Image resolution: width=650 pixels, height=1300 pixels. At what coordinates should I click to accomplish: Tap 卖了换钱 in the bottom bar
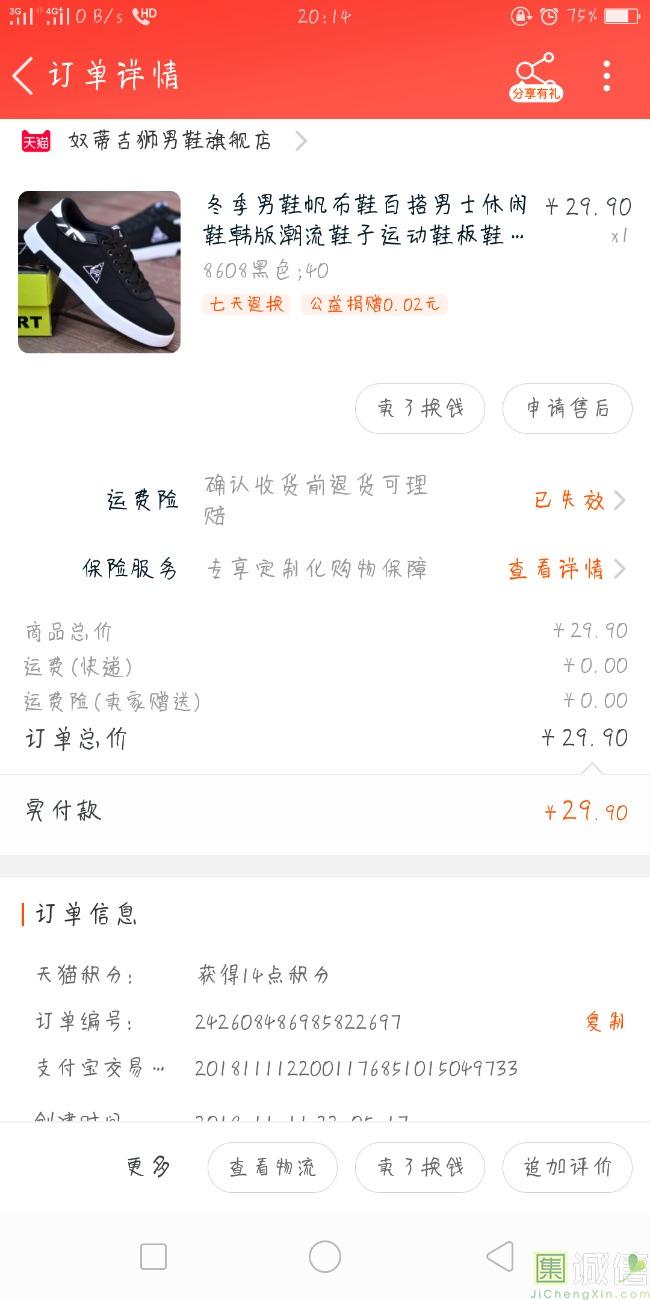click(x=420, y=1167)
